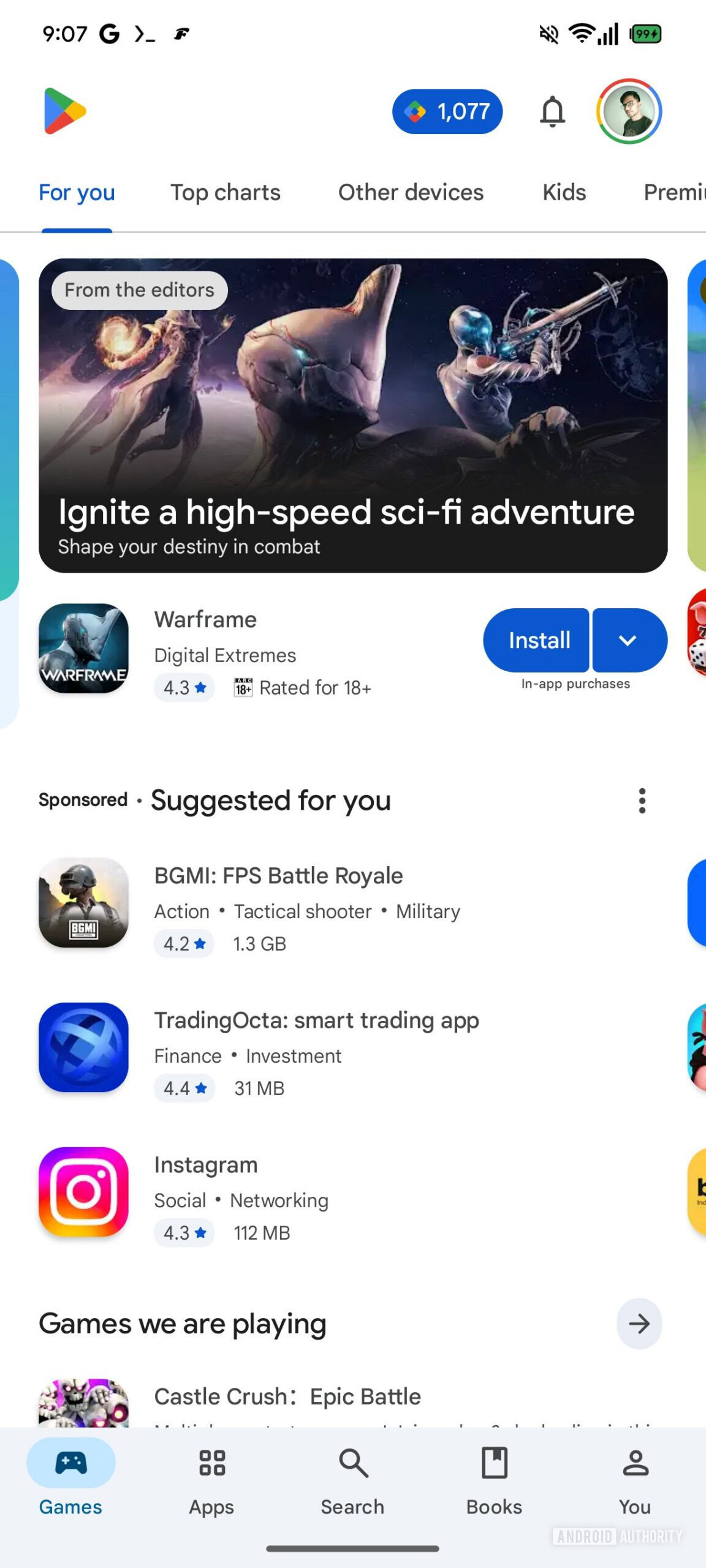Open the Kids tab
The width and height of the screenshot is (706, 1568).
pyautogui.click(x=564, y=192)
